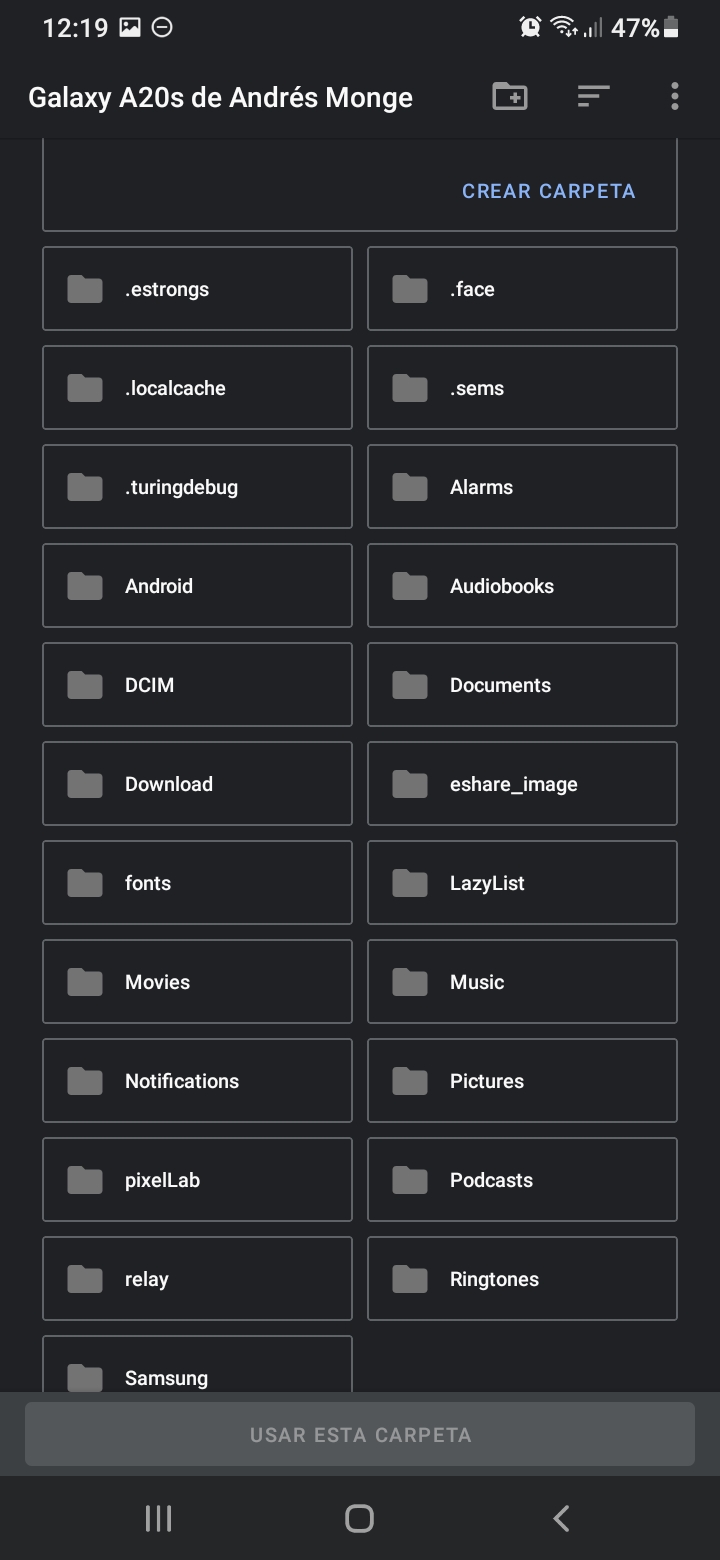Tap the new folder icon in toolbar
The height and width of the screenshot is (1560, 720).
(x=510, y=96)
